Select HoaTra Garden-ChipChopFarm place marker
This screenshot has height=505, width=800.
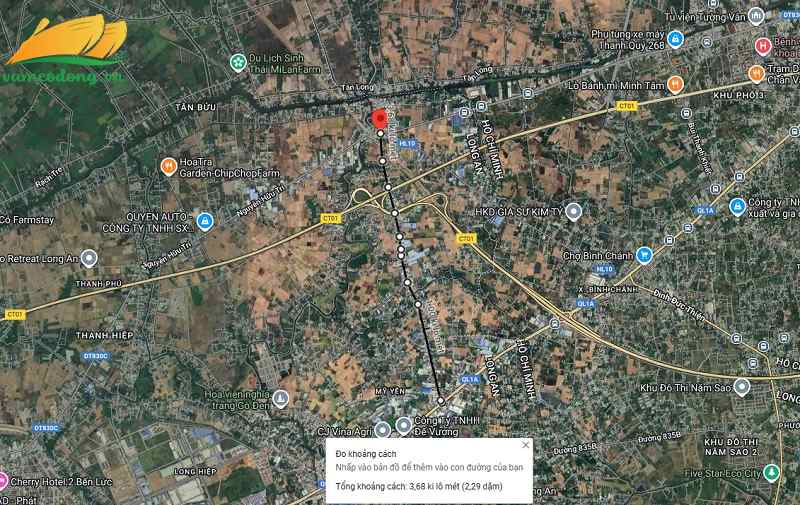[168, 166]
